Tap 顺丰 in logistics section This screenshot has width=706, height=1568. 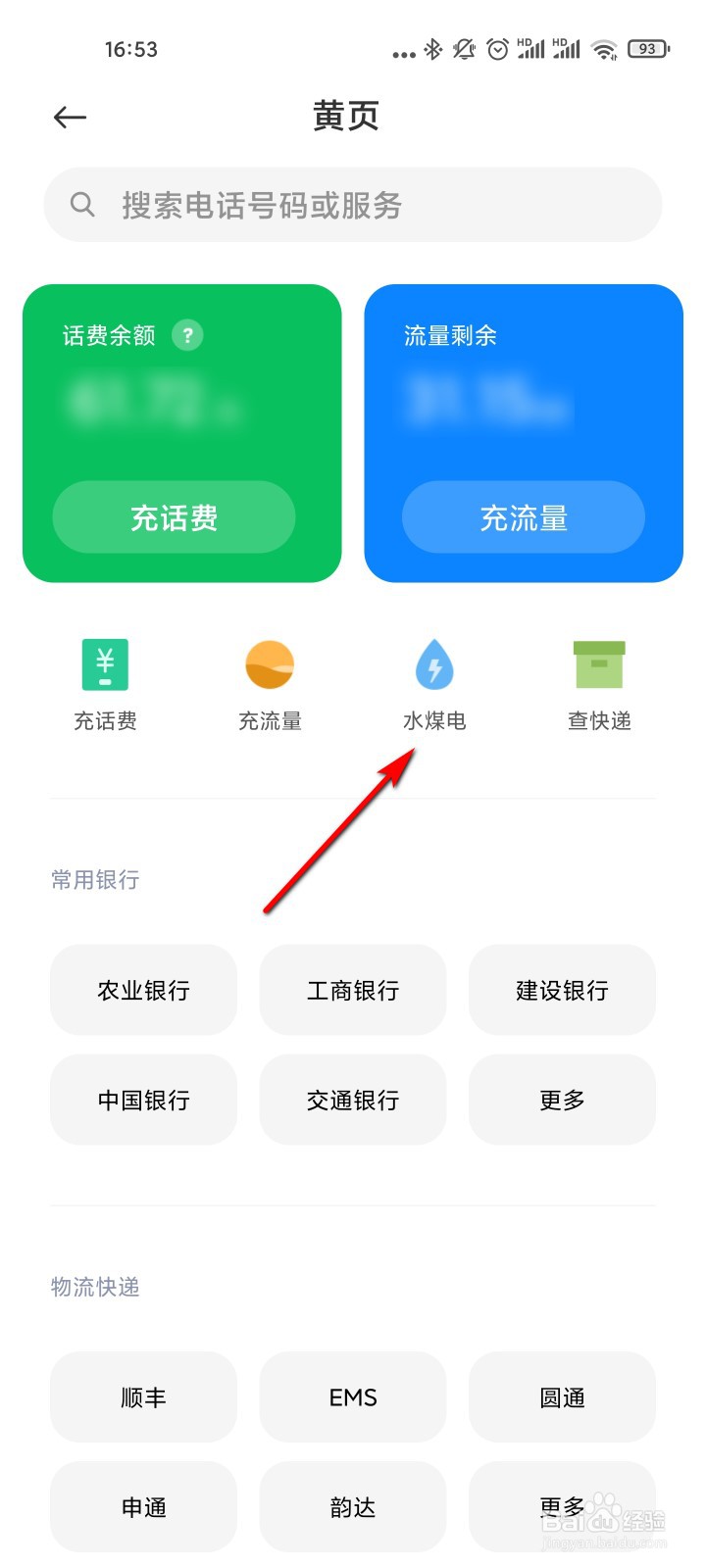click(x=143, y=1397)
